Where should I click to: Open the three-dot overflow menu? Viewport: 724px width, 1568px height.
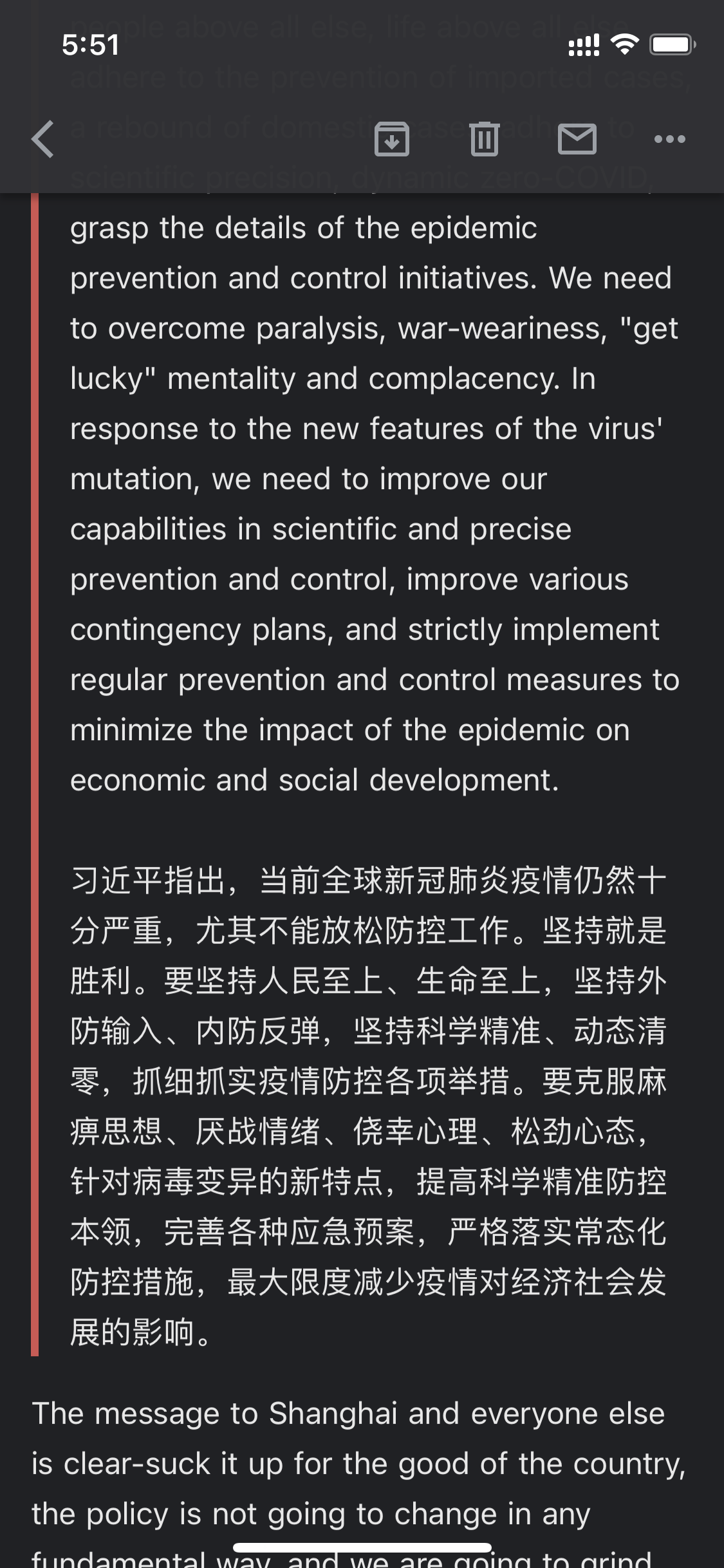tap(669, 139)
